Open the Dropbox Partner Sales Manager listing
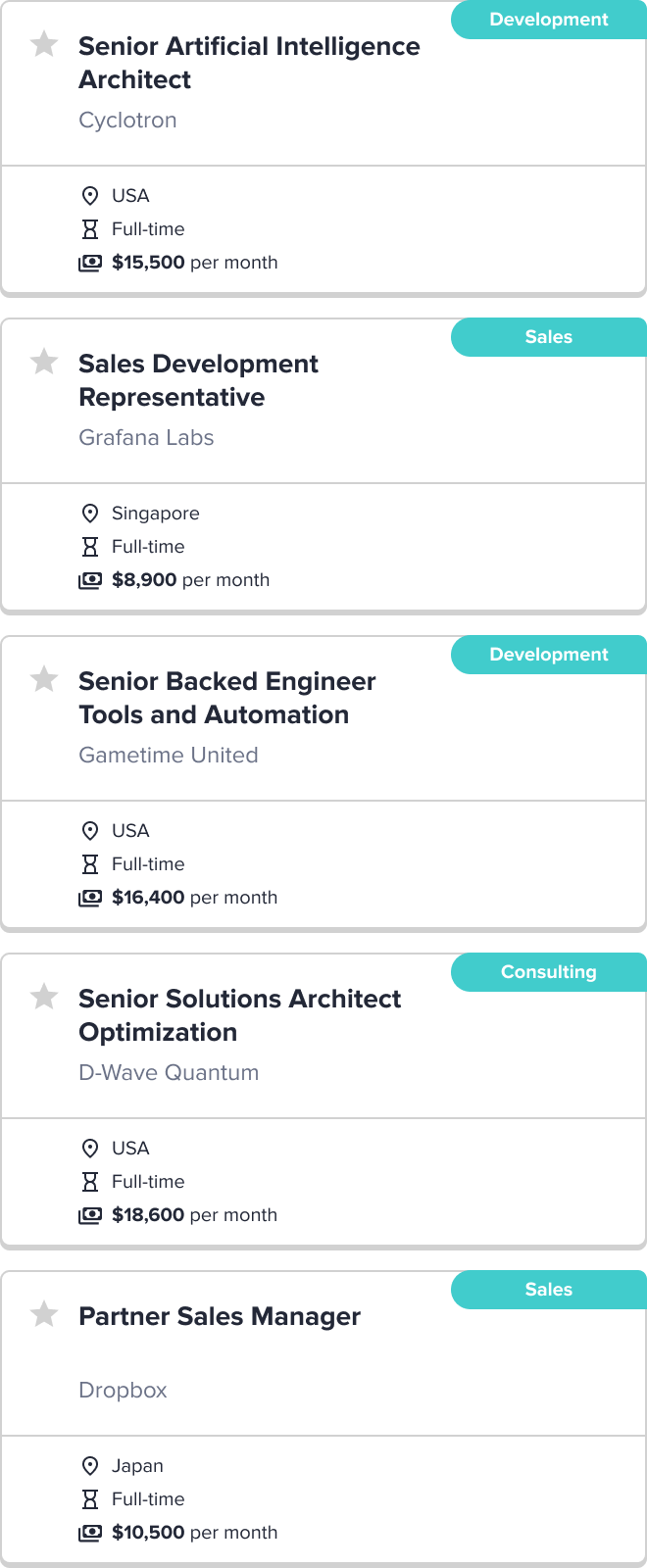 pos(220,1316)
